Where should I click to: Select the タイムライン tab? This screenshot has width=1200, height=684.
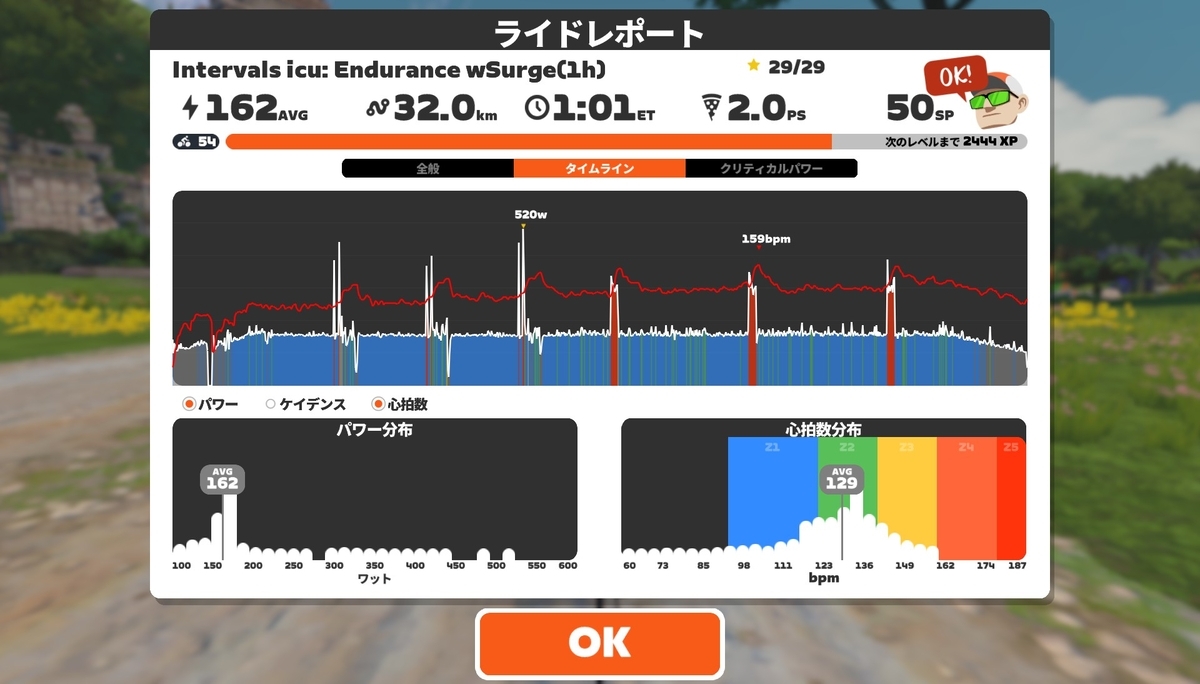(600, 169)
